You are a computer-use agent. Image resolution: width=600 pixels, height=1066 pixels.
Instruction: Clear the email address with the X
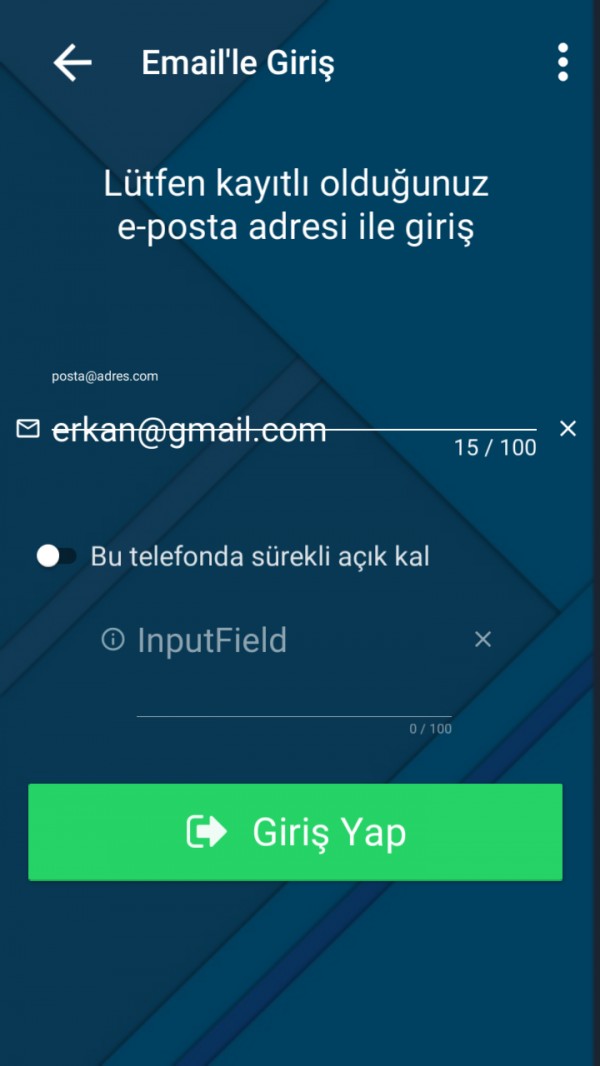tap(567, 428)
